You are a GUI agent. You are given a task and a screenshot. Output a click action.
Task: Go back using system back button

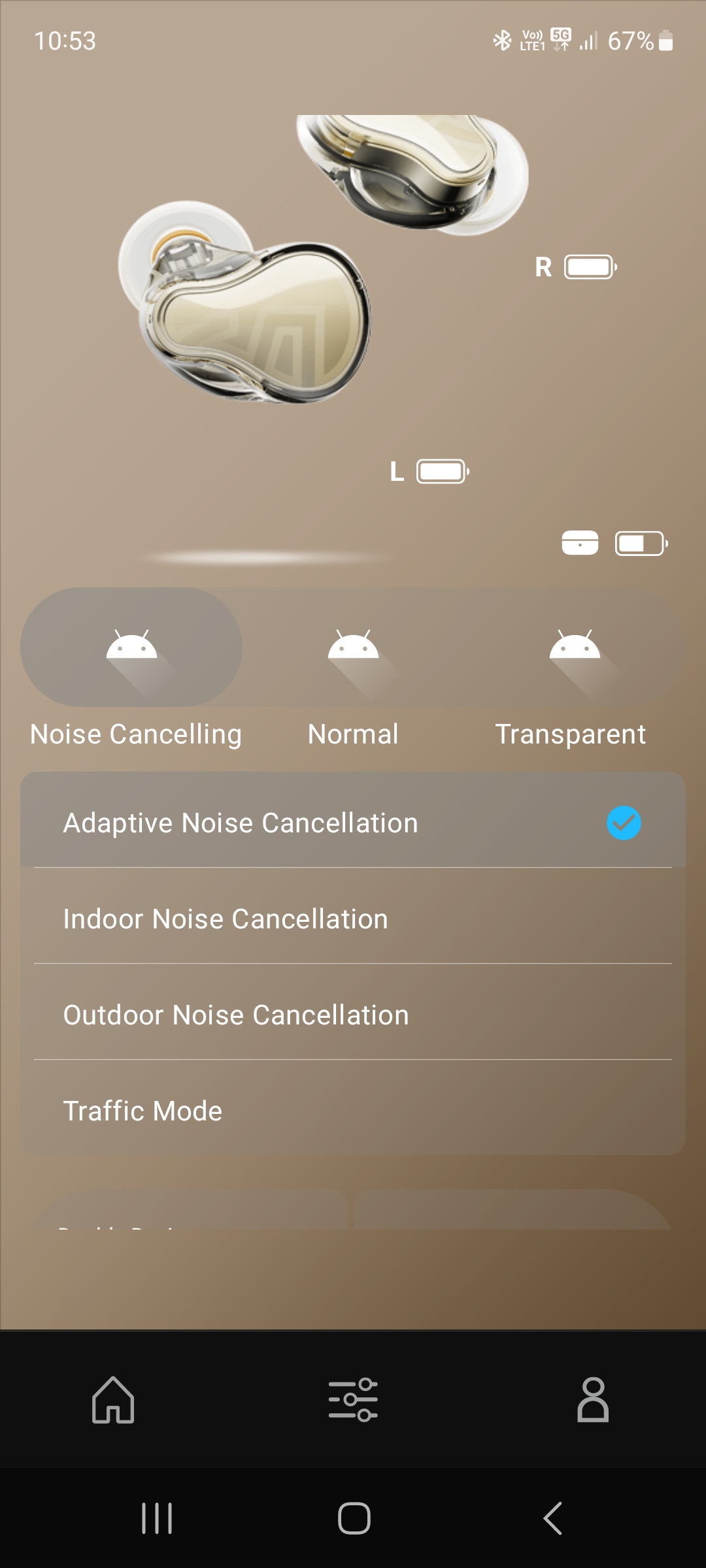[553, 1518]
